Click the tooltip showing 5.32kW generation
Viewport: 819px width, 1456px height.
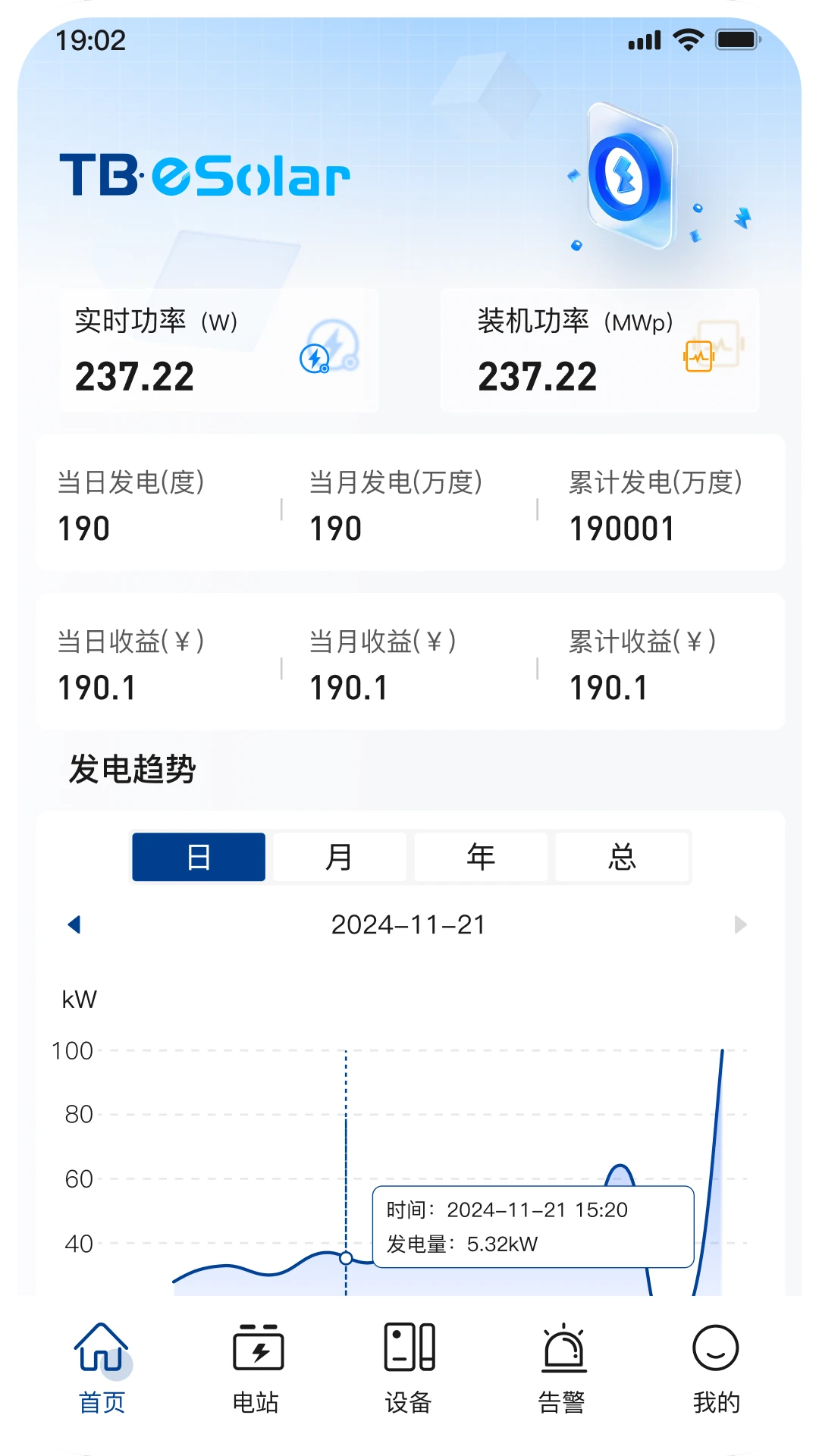click(x=531, y=1225)
